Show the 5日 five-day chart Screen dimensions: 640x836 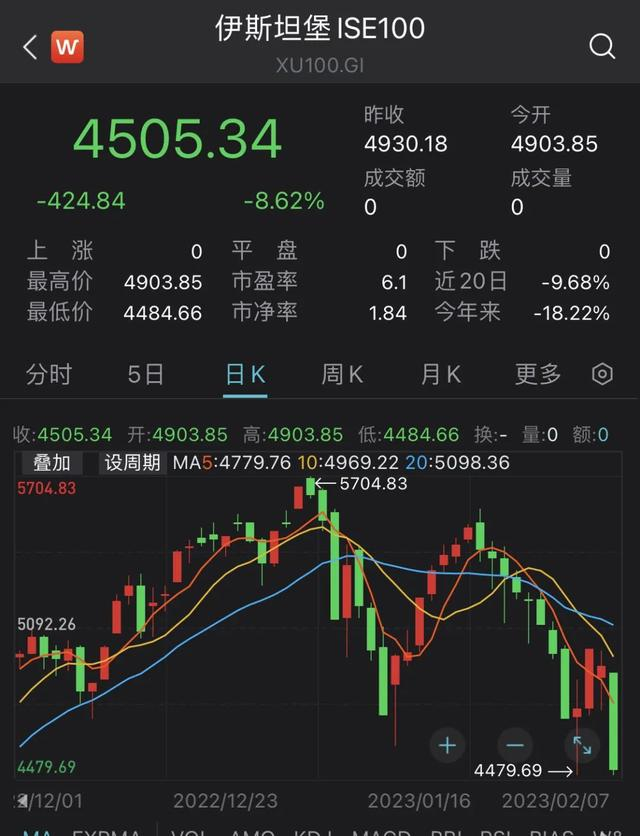(146, 374)
